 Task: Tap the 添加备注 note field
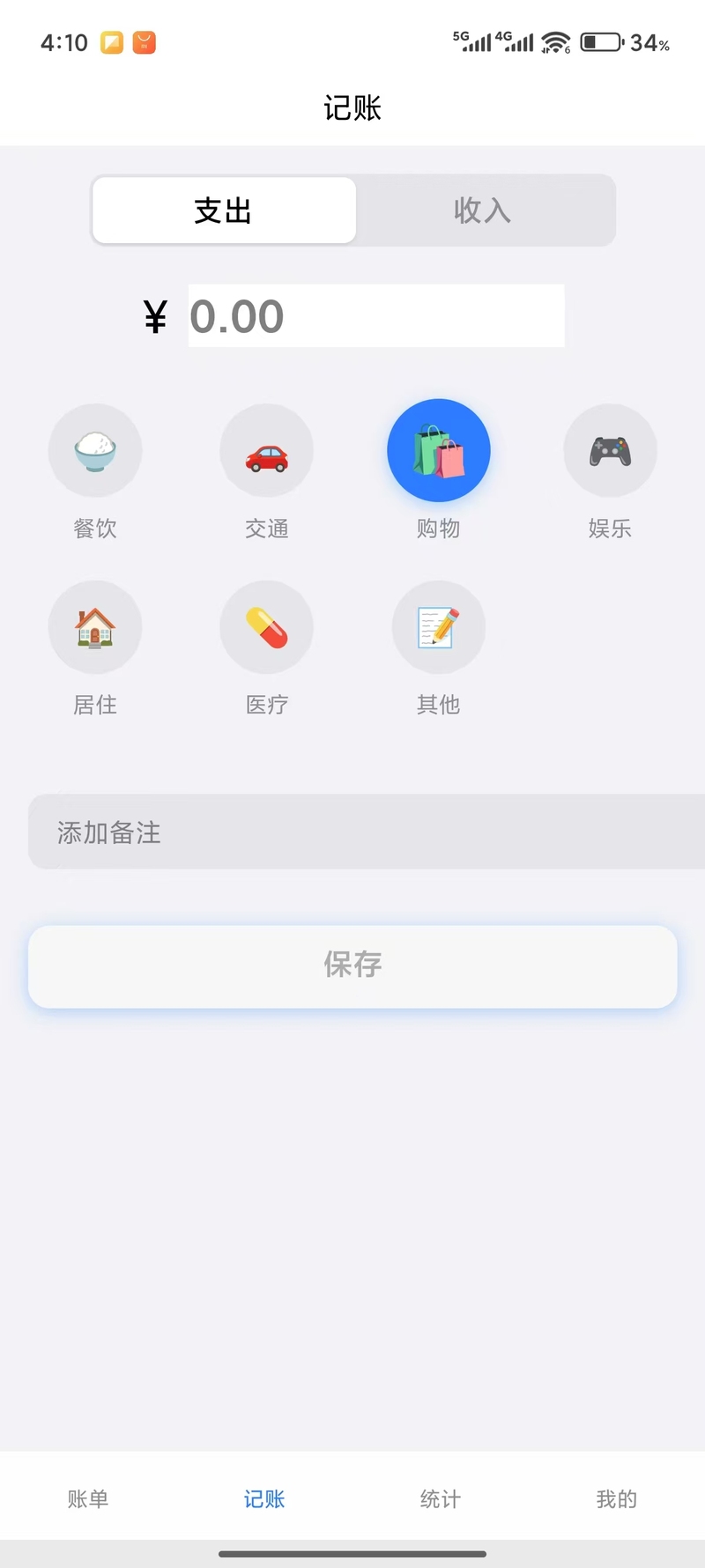click(367, 832)
